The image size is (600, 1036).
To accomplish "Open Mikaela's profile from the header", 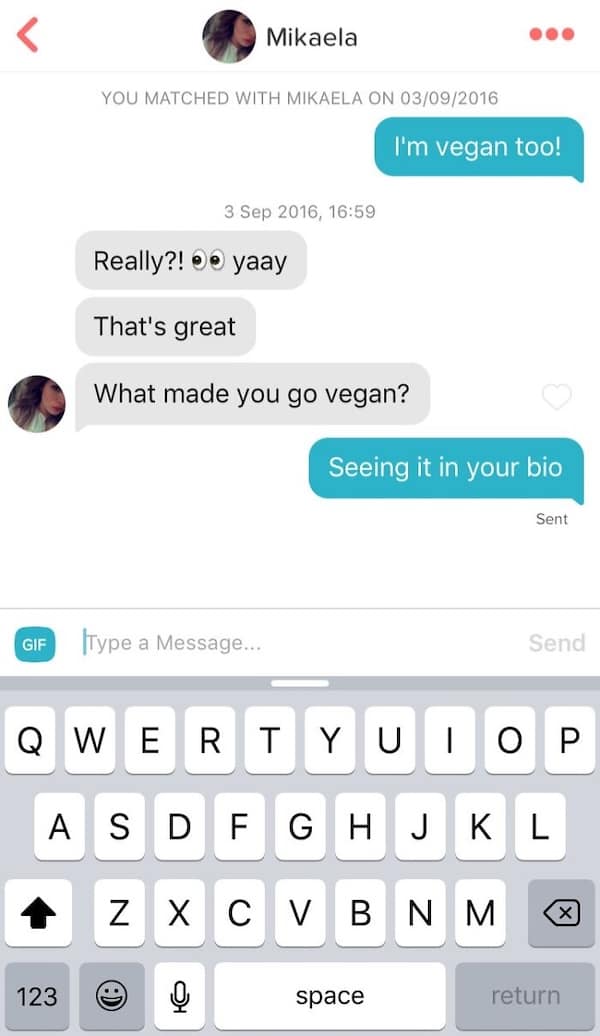I will pos(281,37).
